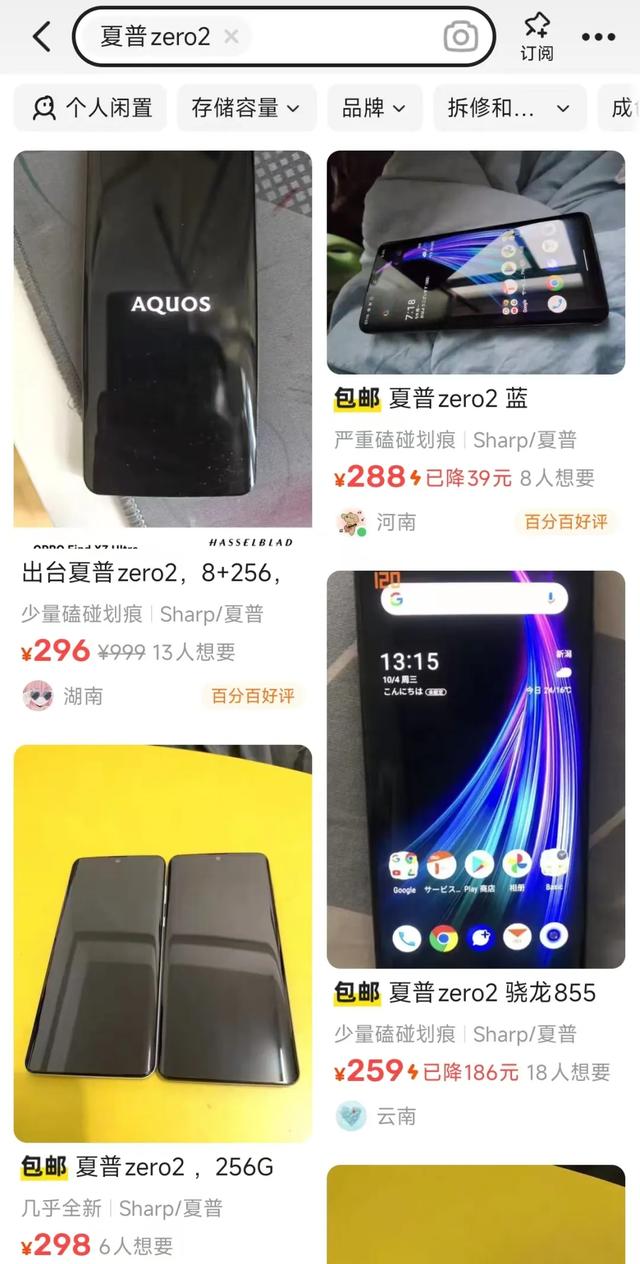Open the three-dot overflow menu
Screen dimensions: 640x1264
598,37
